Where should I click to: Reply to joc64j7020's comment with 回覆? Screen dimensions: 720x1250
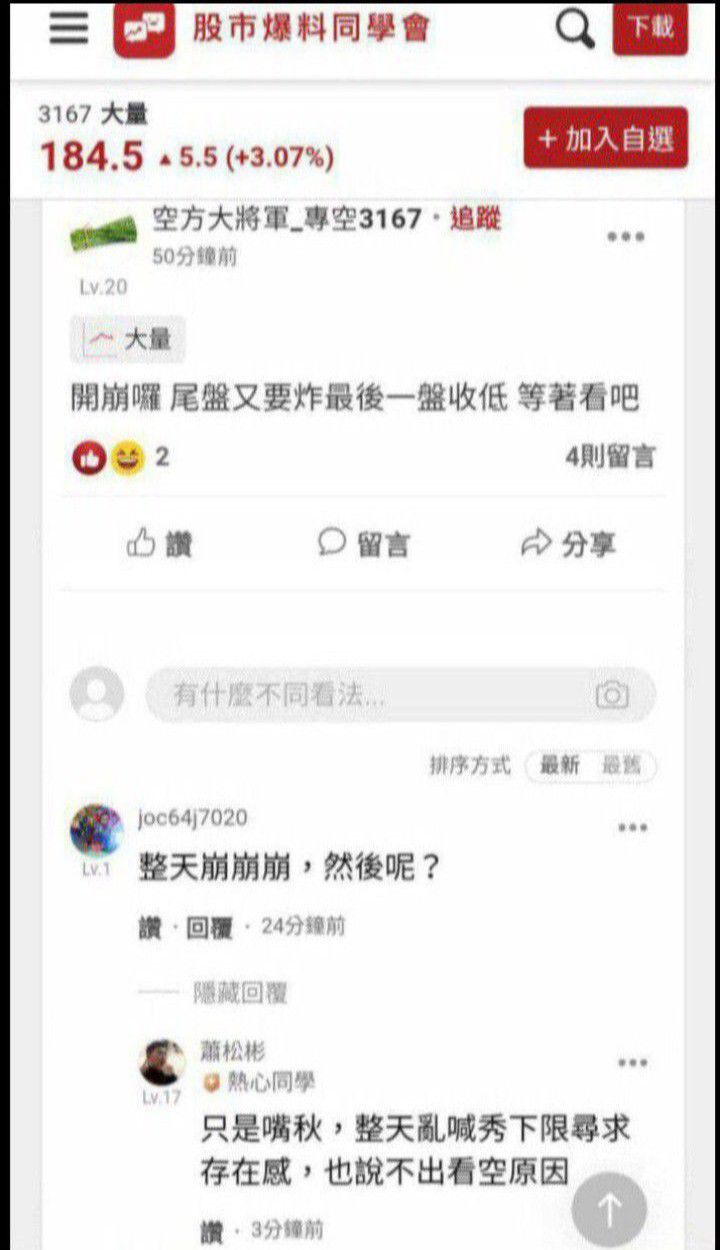(x=209, y=928)
